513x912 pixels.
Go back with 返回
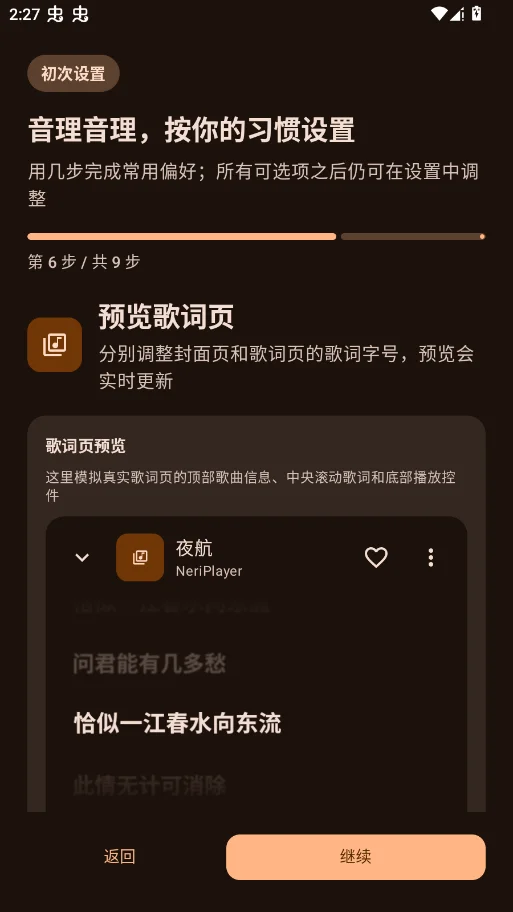[119, 857]
